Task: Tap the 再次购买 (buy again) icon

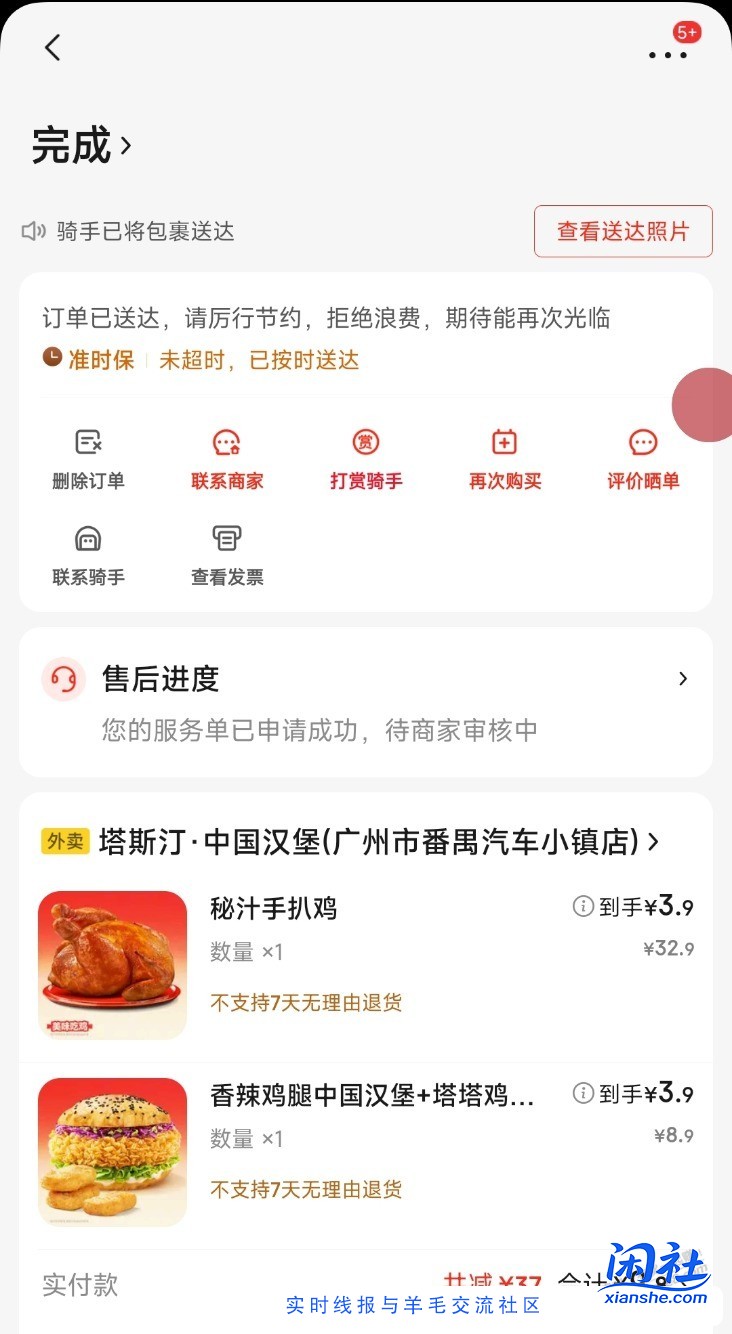Action: (504, 441)
